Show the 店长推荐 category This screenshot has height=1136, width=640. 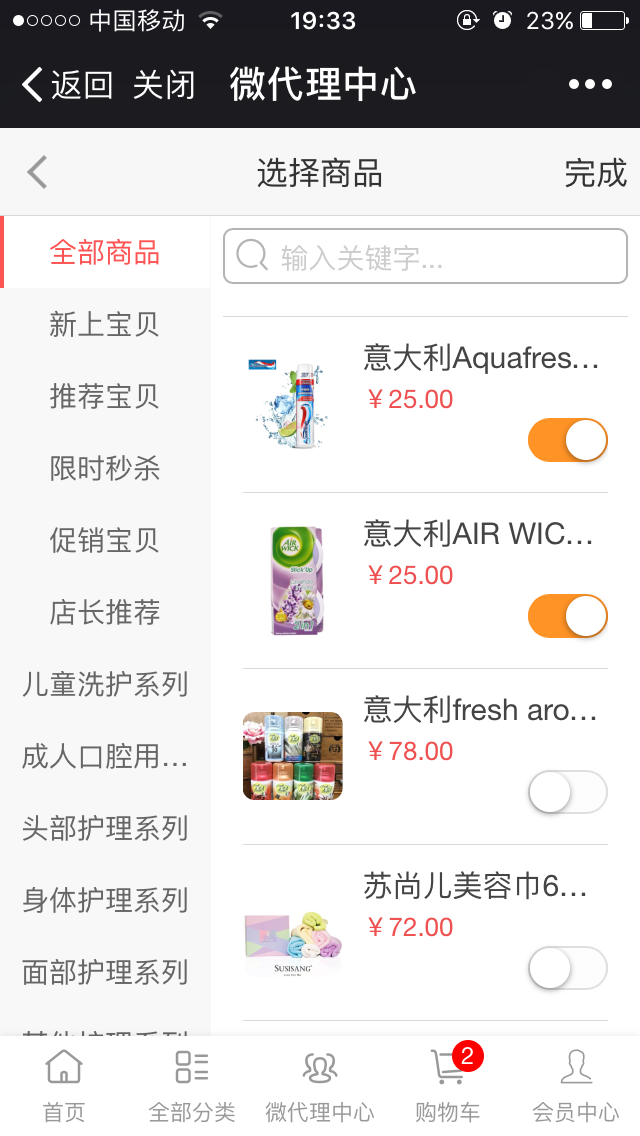105,612
